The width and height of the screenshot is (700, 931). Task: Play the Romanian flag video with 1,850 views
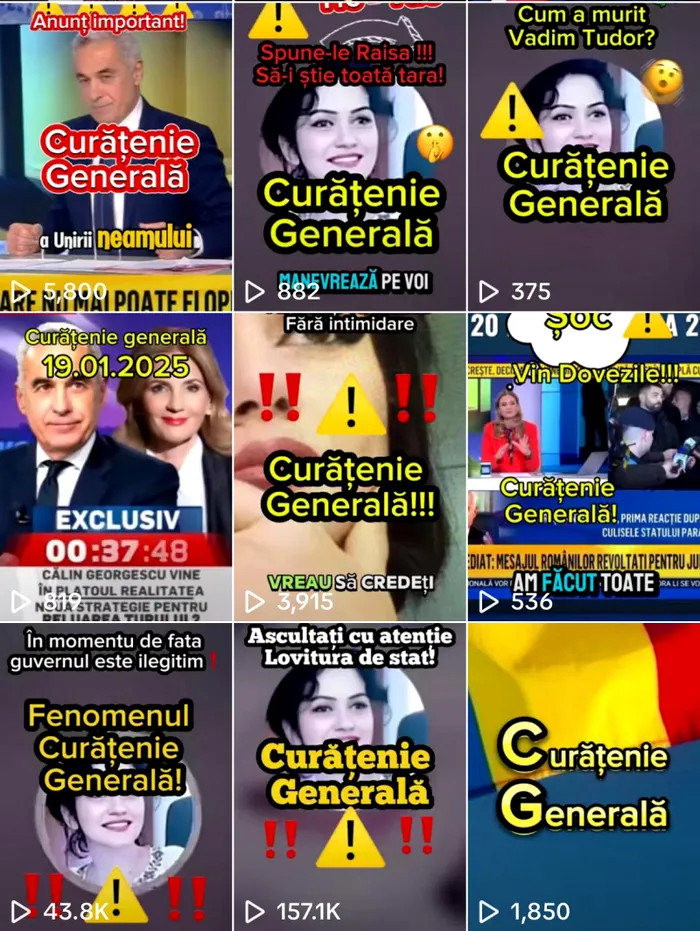click(x=584, y=775)
